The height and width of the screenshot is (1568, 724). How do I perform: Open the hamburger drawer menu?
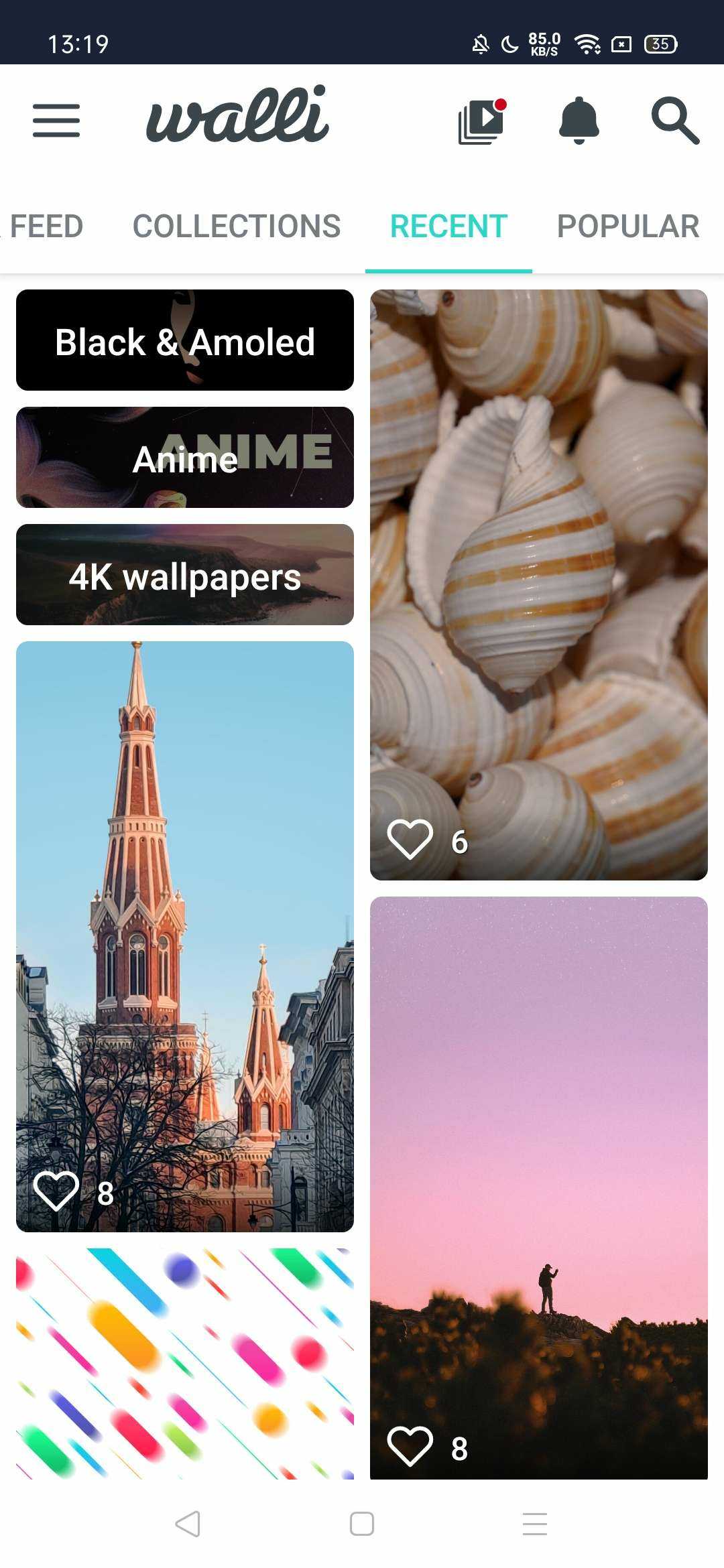coord(56,121)
